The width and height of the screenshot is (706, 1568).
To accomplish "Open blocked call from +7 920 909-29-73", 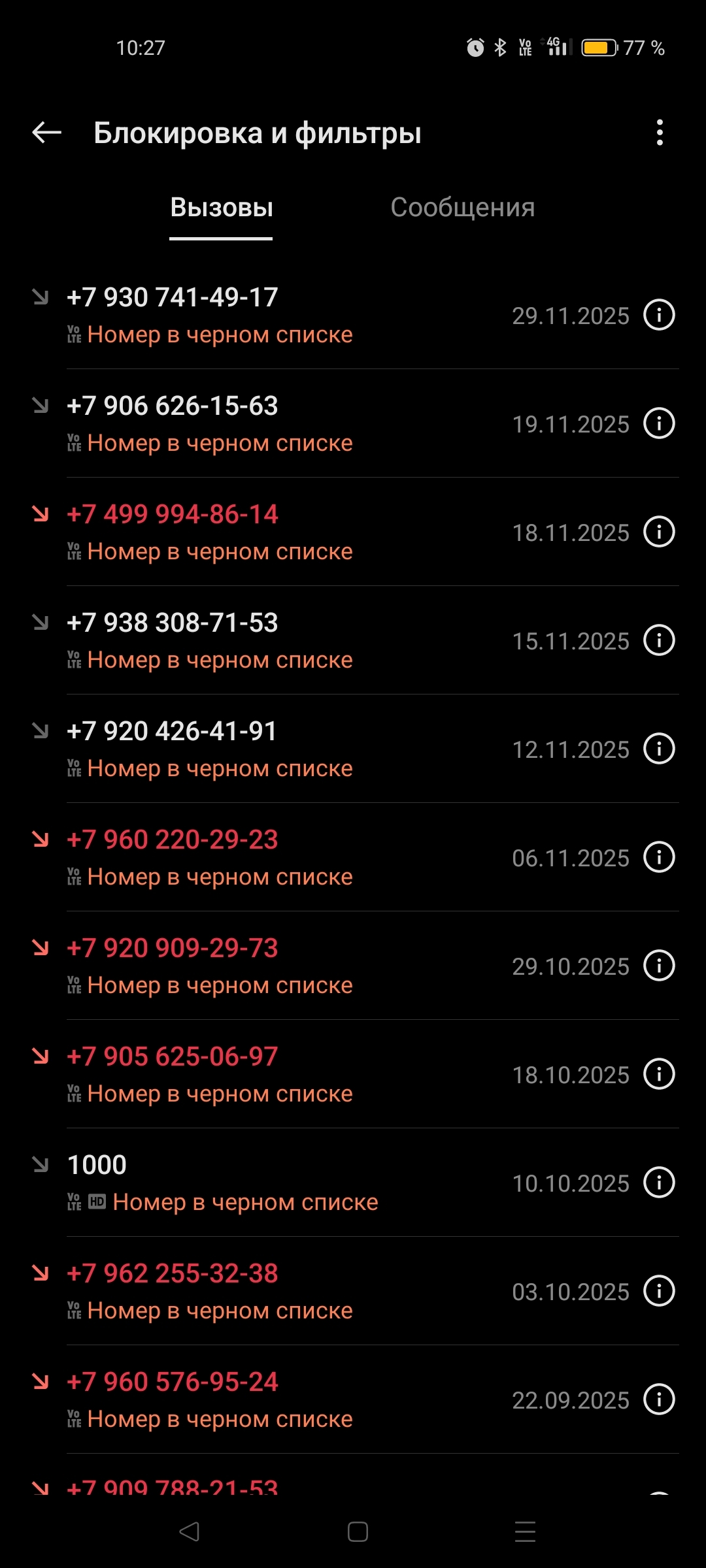I will 261,966.
